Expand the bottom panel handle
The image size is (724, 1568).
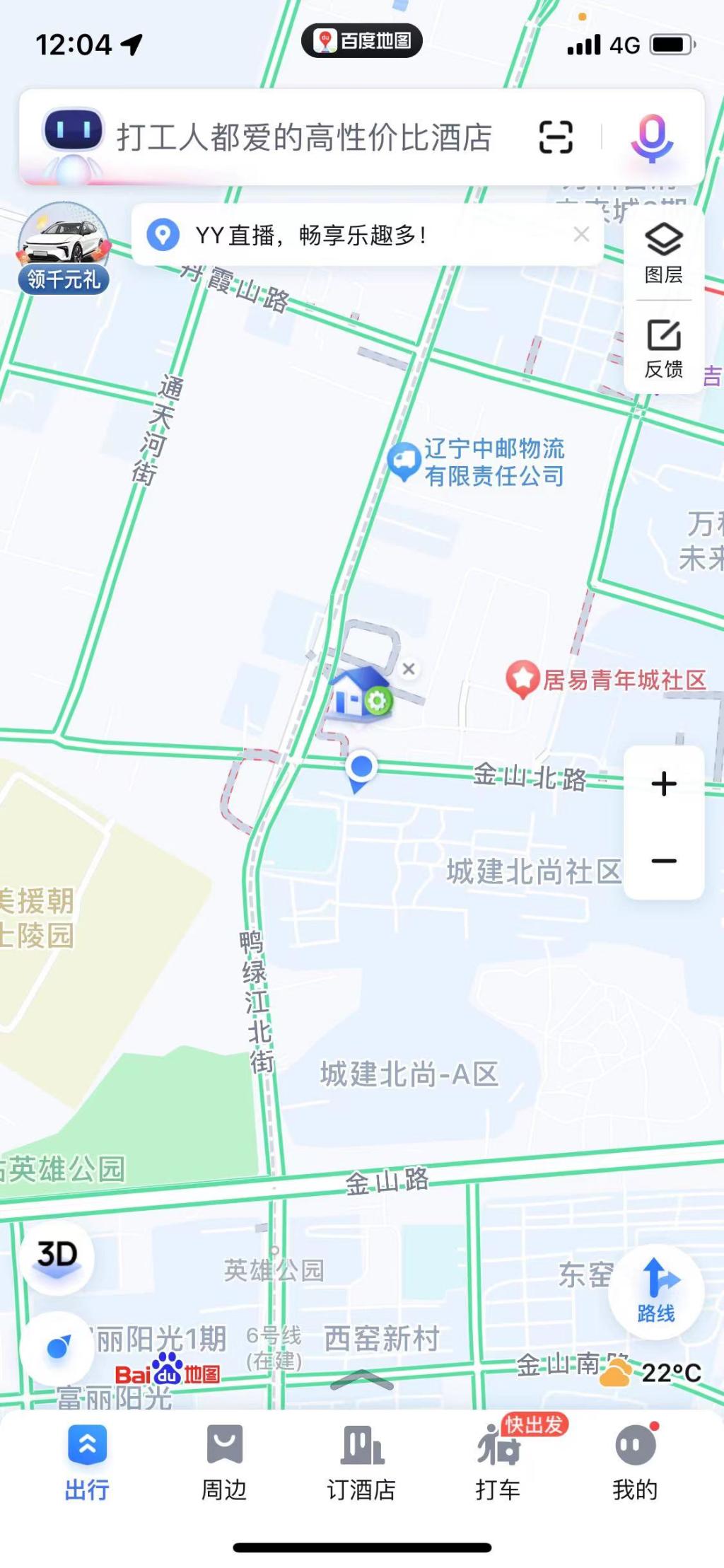[361, 1380]
